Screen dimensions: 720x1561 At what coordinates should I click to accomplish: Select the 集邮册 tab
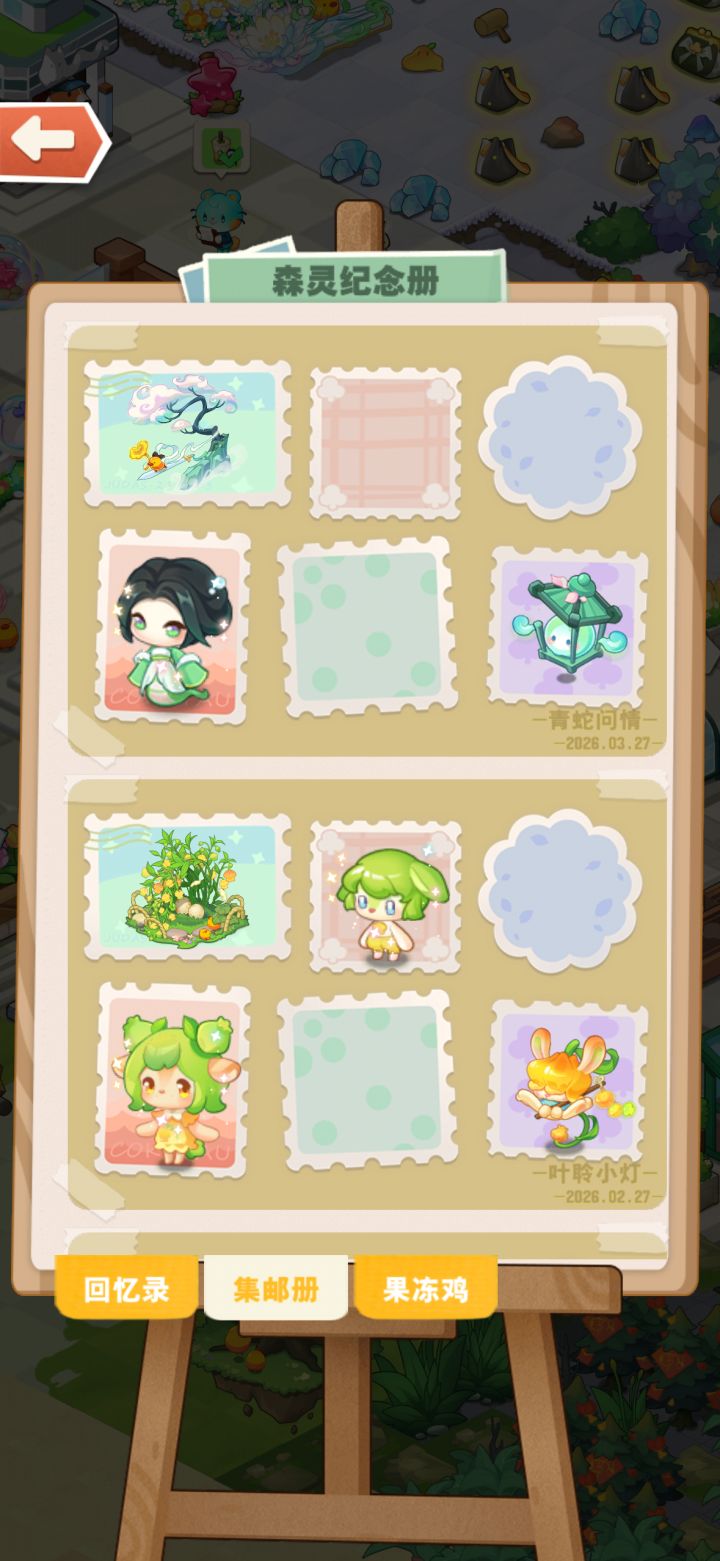point(277,1292)
